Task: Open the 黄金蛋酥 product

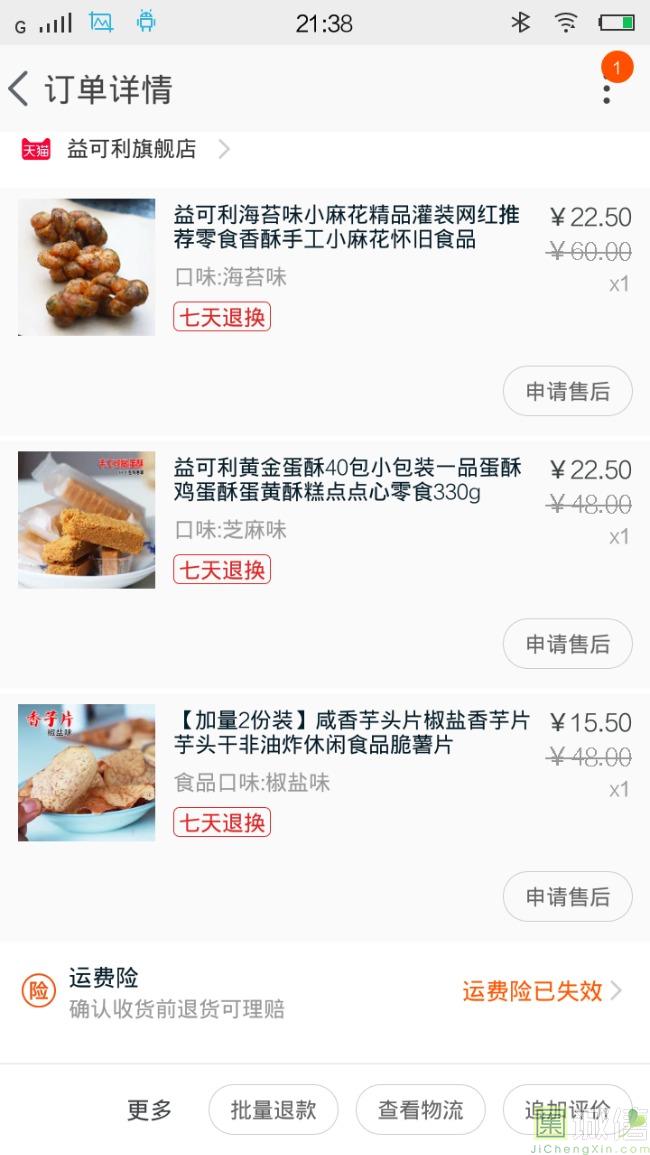Action: point(346,481)
